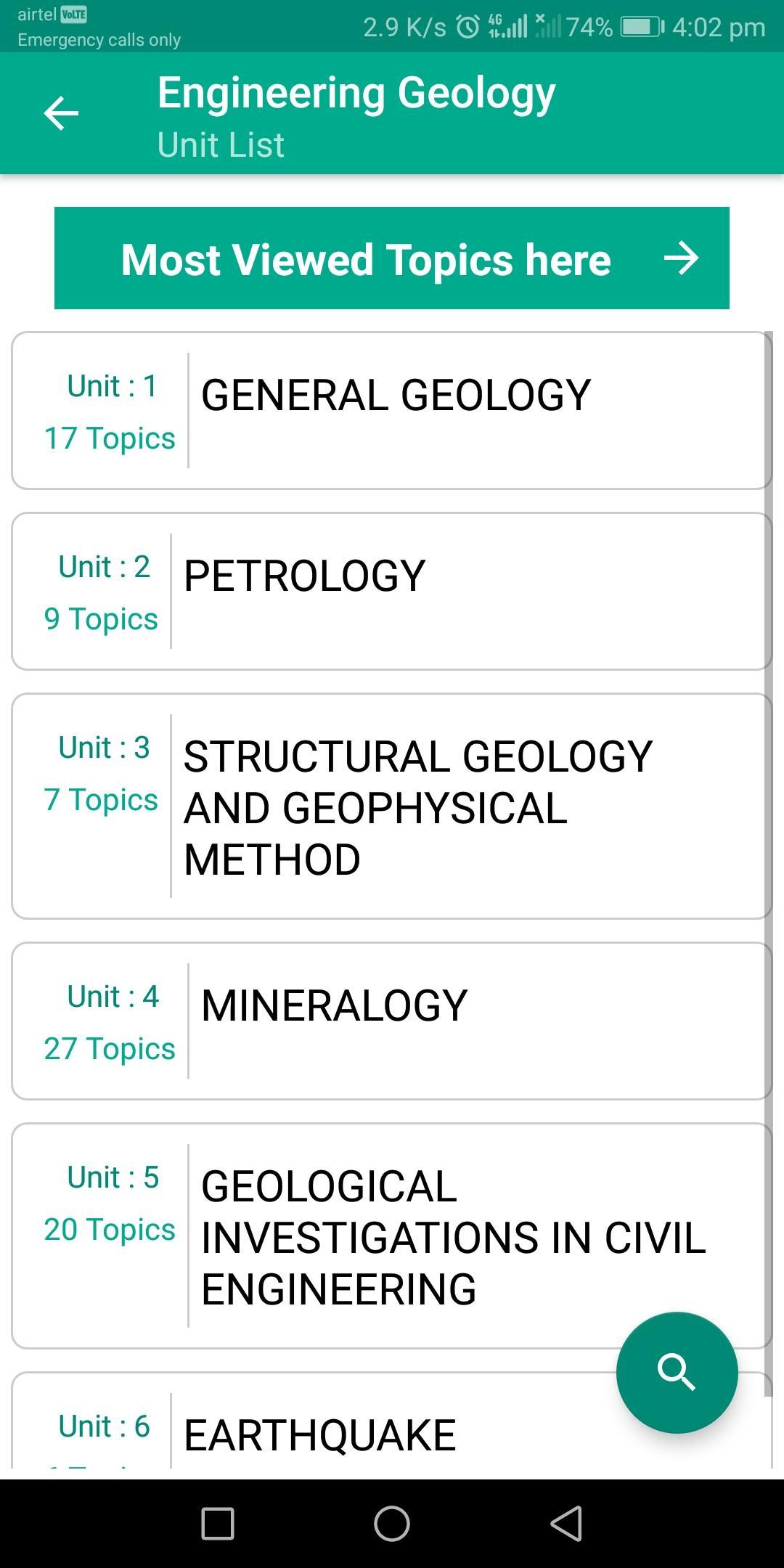Image resolution: width=784 pixels, height=1568 pixels.
Task: Open the Most Viewed Topics here banner
Action: (x=367, y=259)
